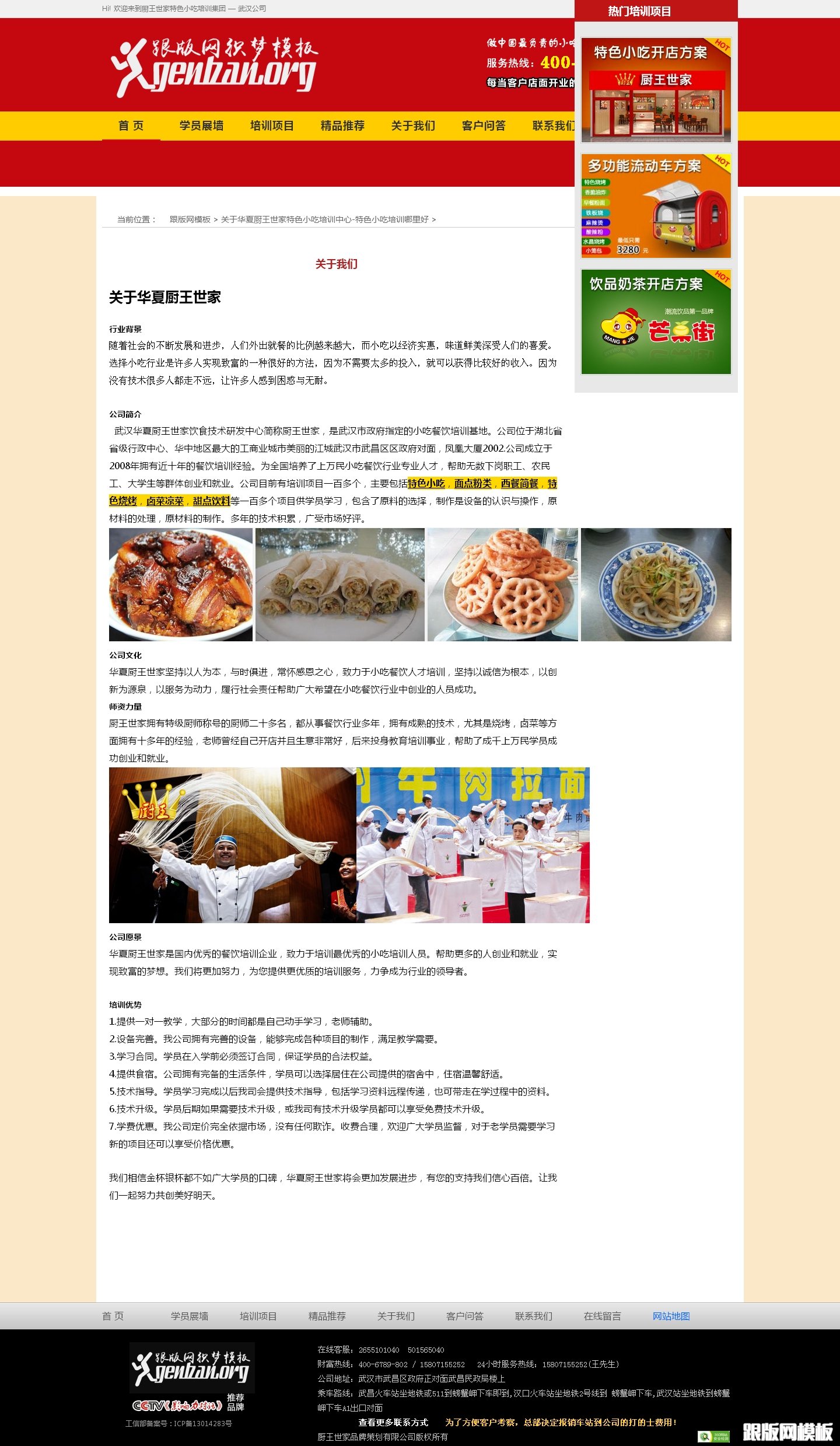Screen dimensions: 840x1446
Task: View the 多功能流动车方案 card
Action: (x=656, y=206)
